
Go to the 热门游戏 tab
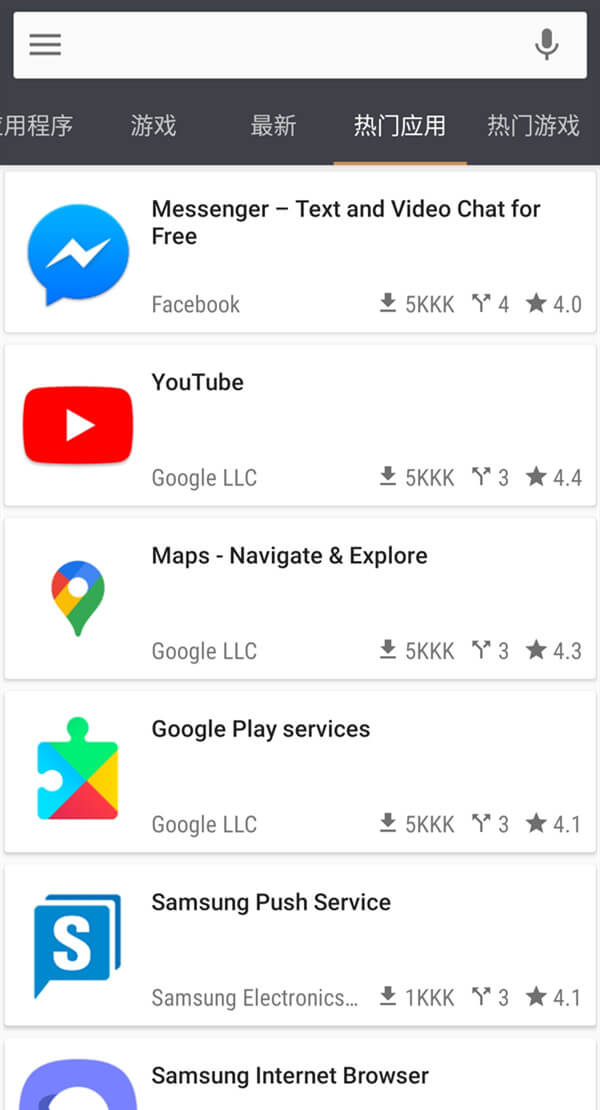[533, 126]
